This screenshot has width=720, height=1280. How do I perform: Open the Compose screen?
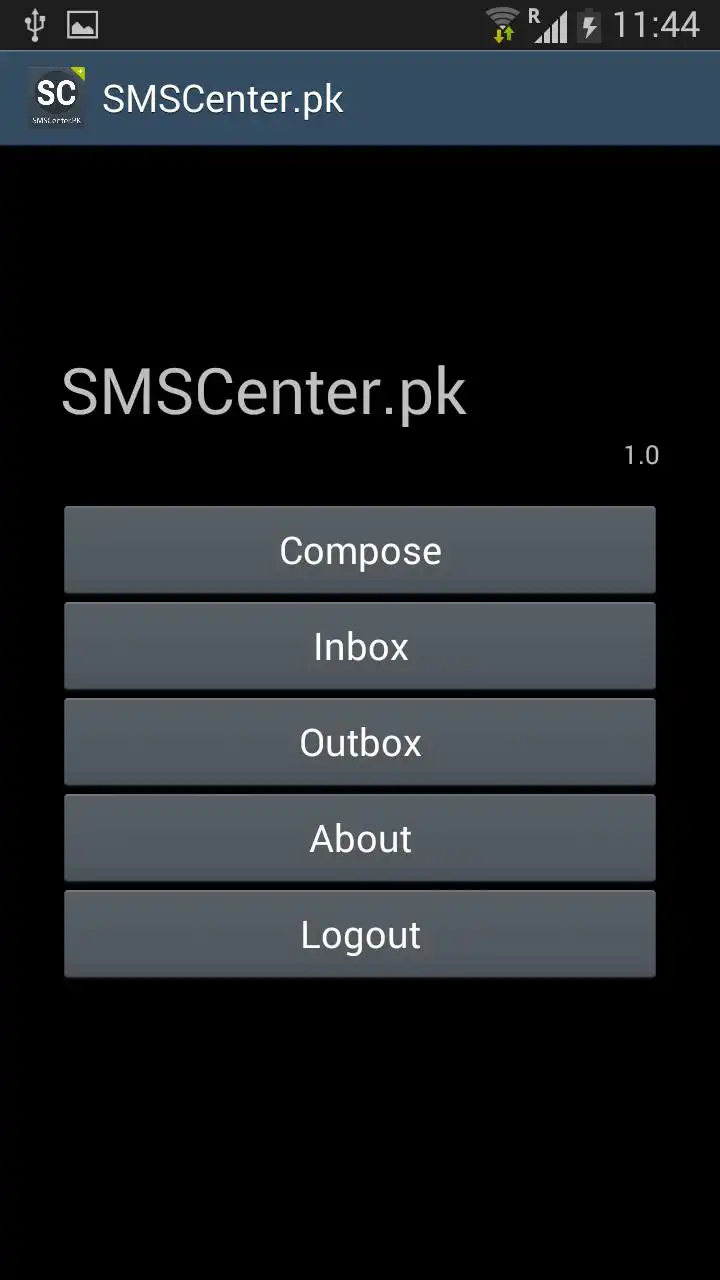360,550
